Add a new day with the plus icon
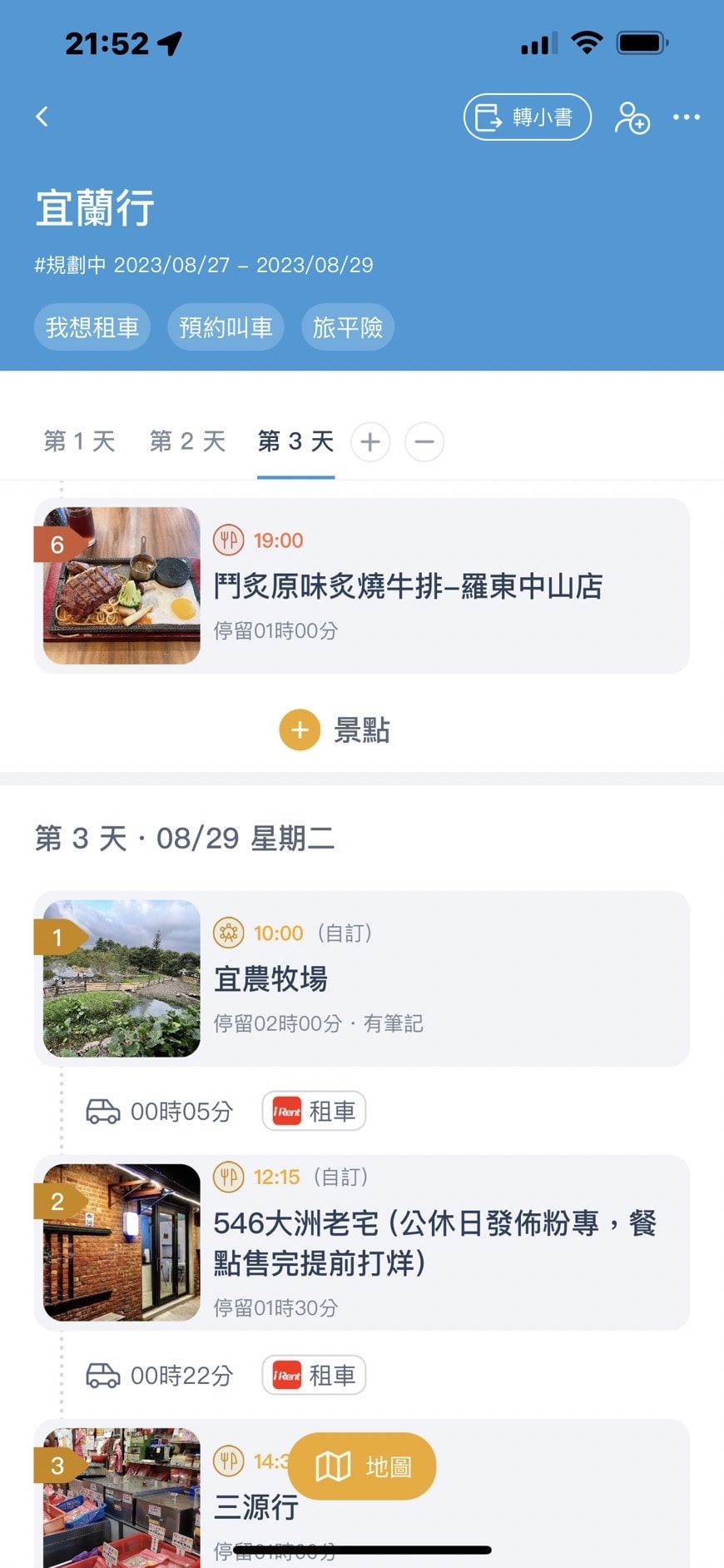Screen dimensions: 724x1568 [370, 441]
